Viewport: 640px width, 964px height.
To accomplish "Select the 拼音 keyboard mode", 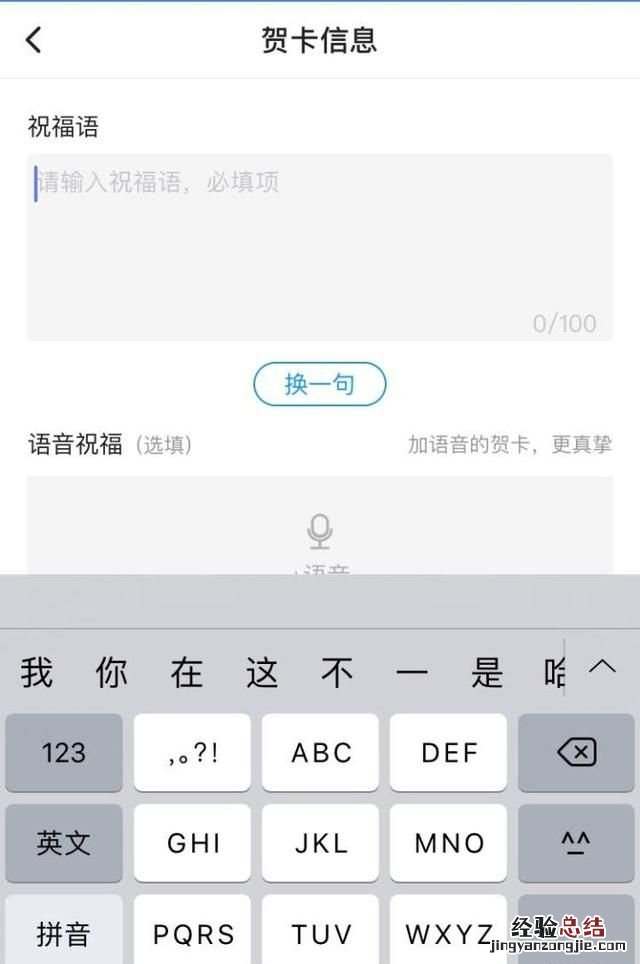I will tap(64, 932).
